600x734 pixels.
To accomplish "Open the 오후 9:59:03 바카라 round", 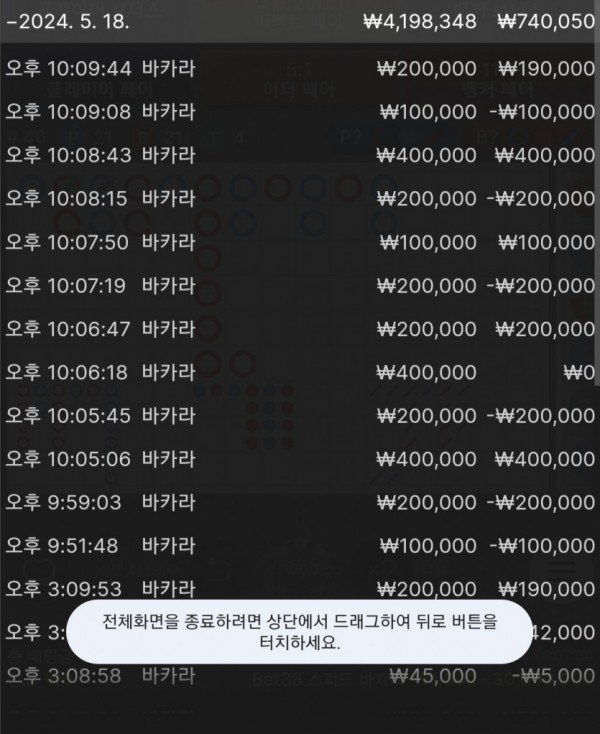I will click(300, 502).
